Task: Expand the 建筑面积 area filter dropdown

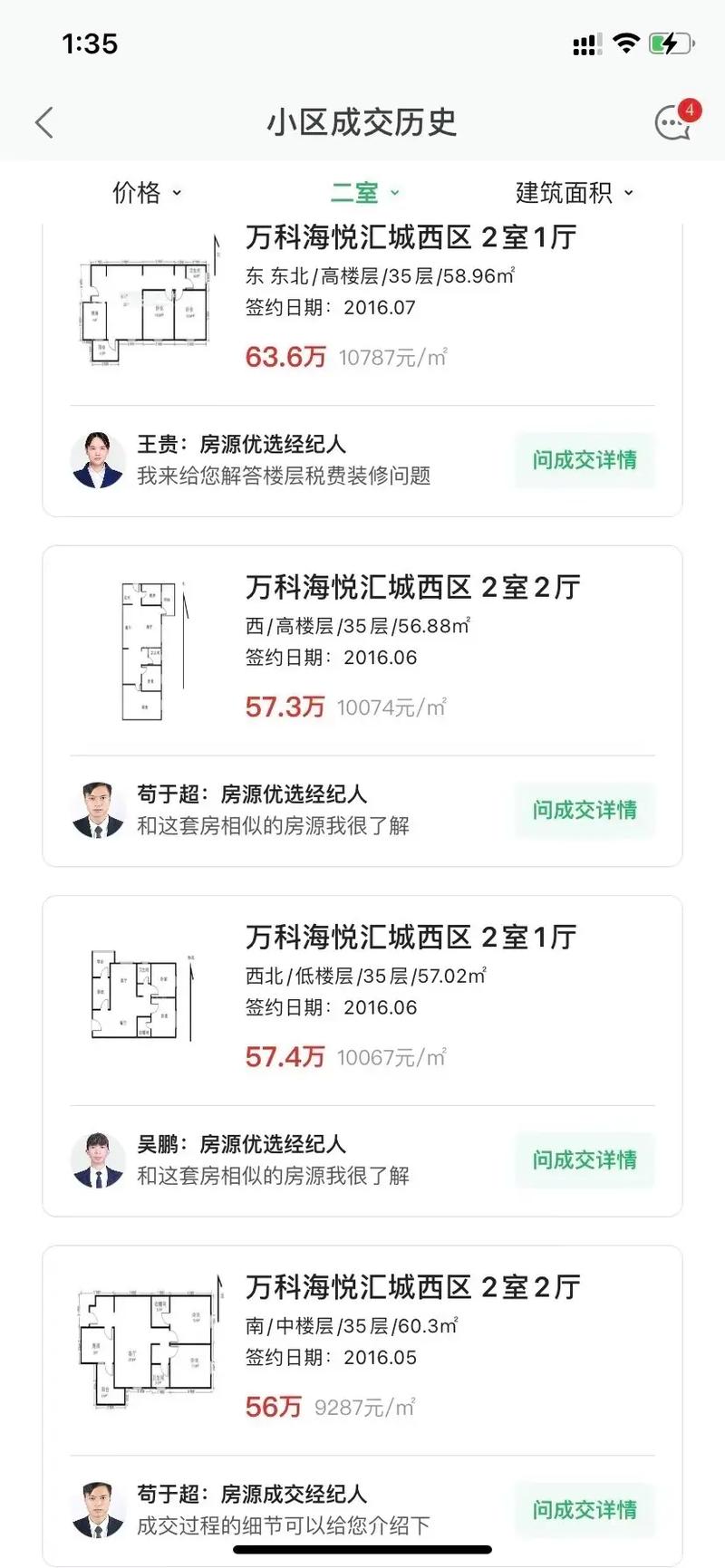Action: tap(571, 192)
